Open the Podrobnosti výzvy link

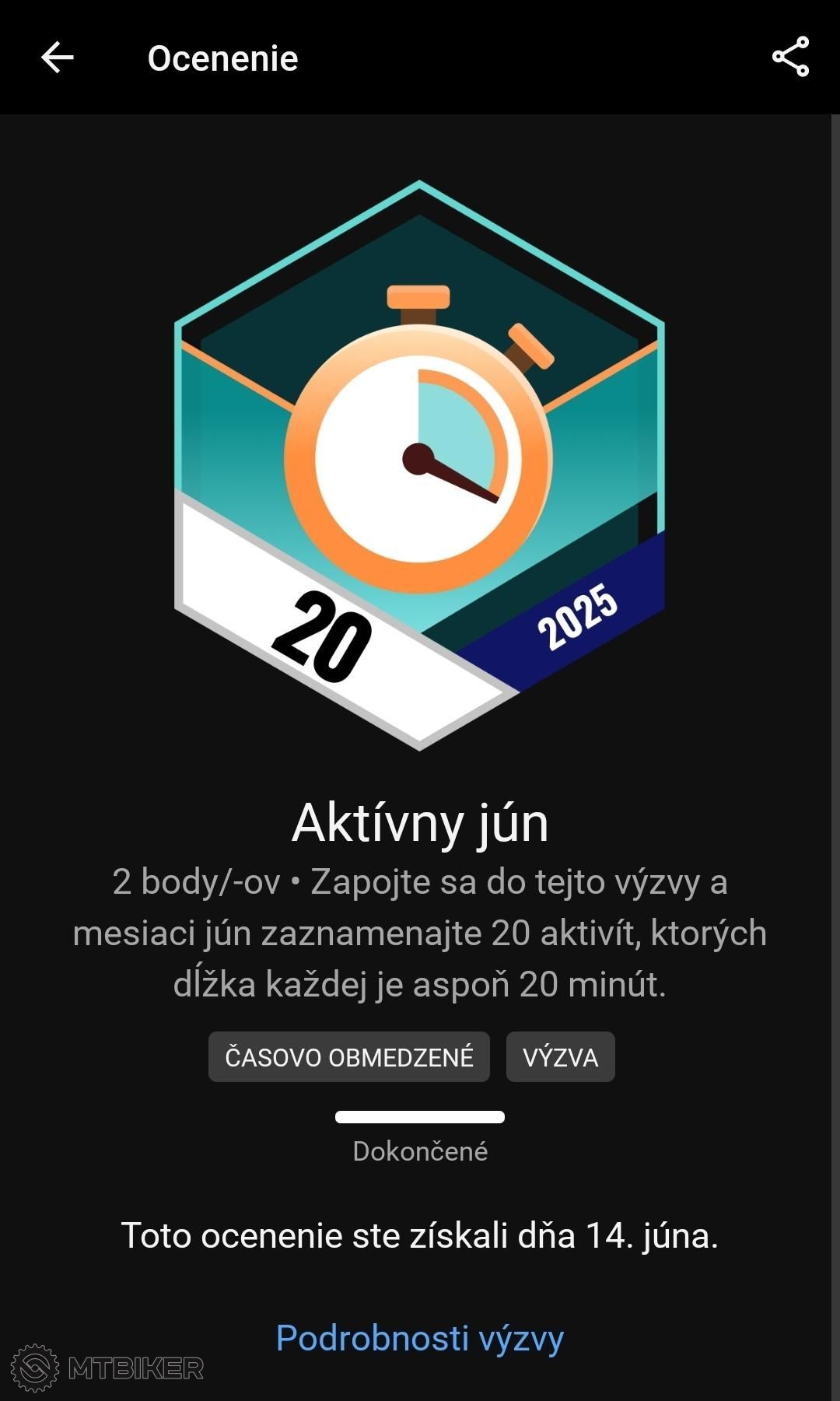coord(420,1338)
